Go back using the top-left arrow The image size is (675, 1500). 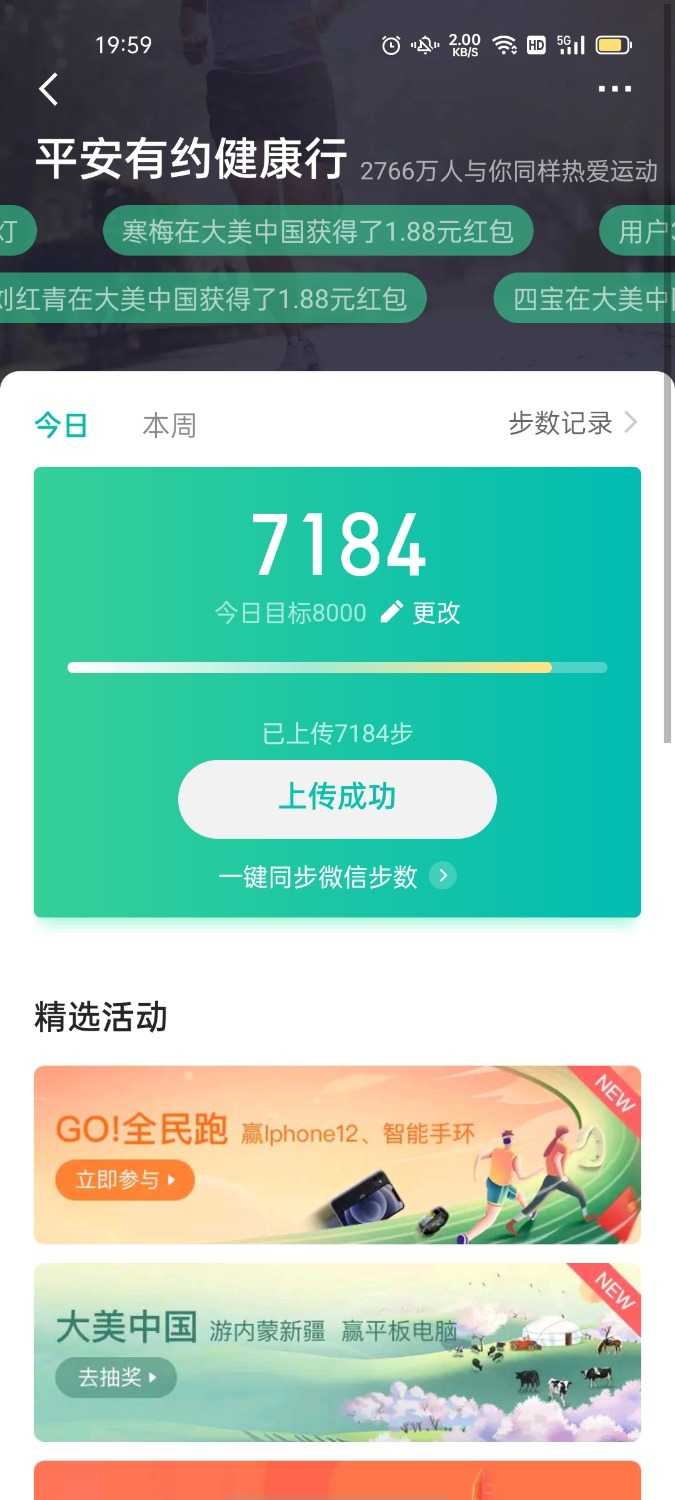(48, 89)
